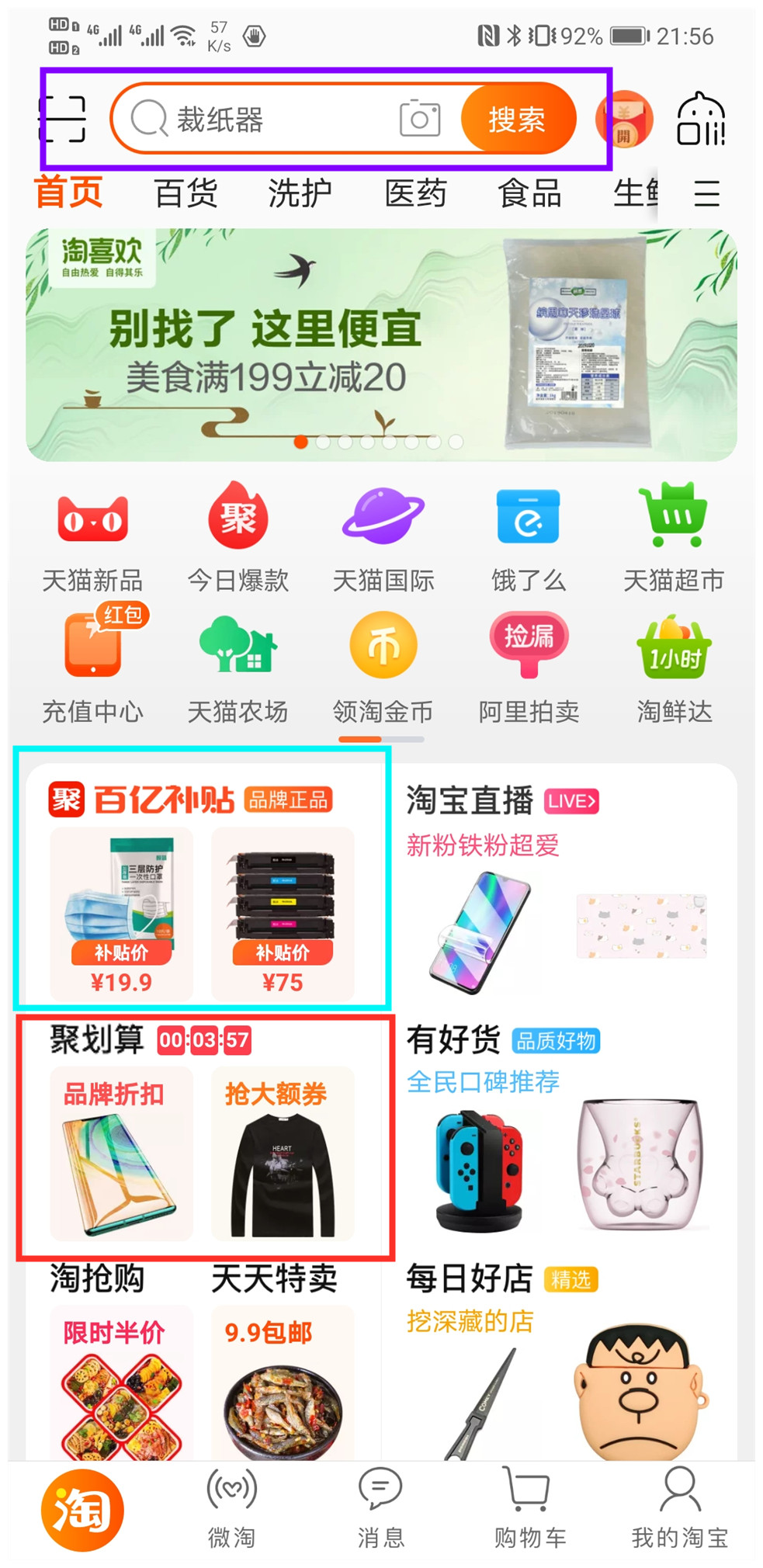Switch to the 医药 tab
This screenshot has width=763, height=1568.
click(x=416, y=193)
